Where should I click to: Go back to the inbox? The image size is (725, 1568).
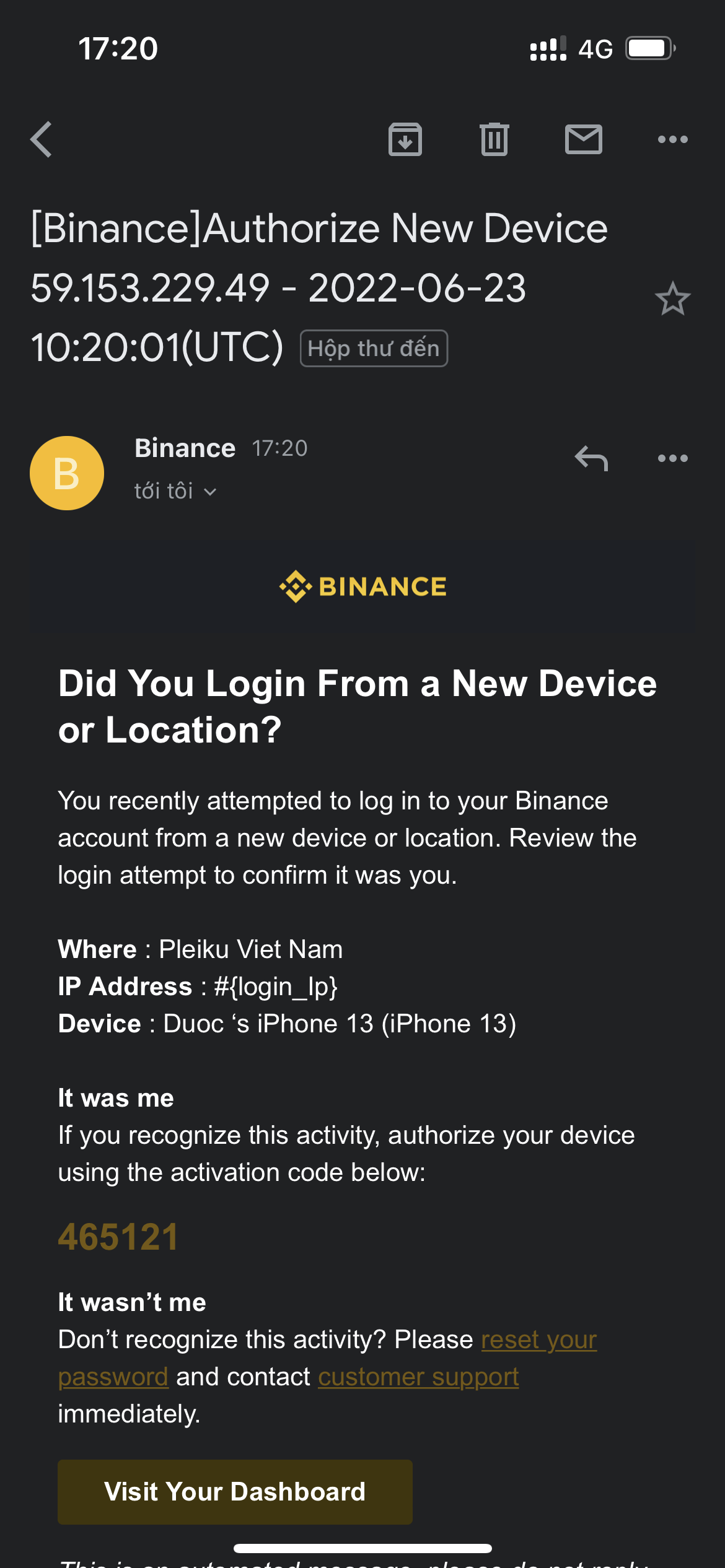click(x=42, y=139)
